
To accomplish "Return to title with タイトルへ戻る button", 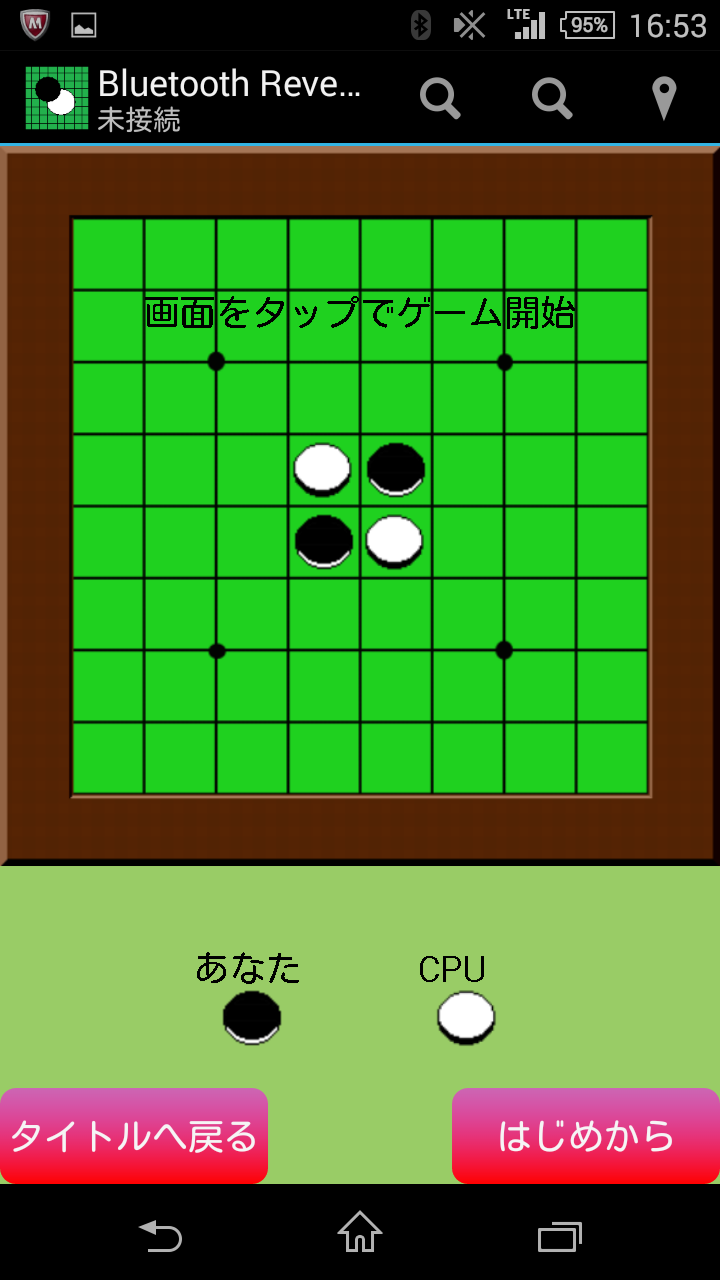I will (x=134, y=1136).
